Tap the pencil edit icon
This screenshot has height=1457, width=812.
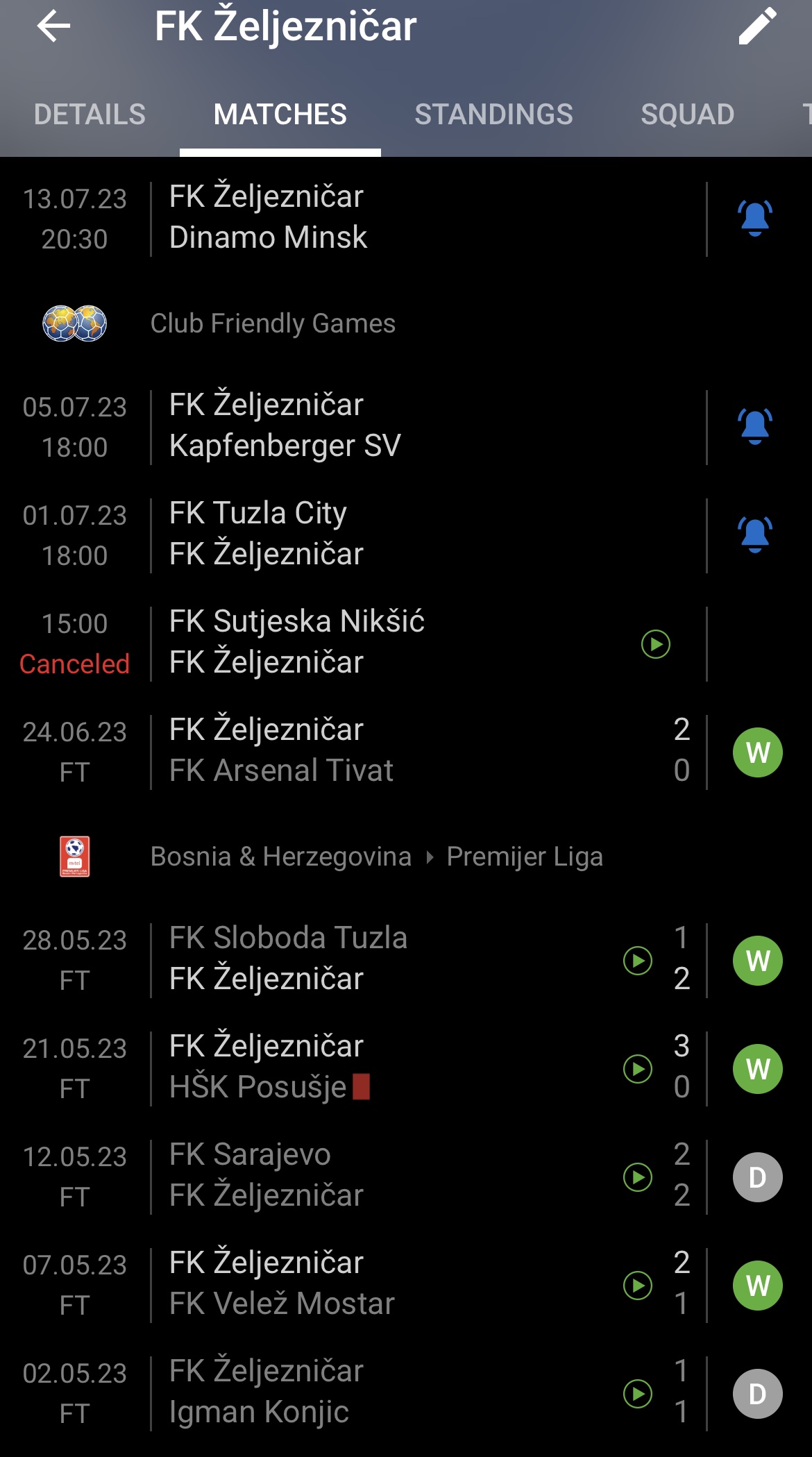click(757, 26)
